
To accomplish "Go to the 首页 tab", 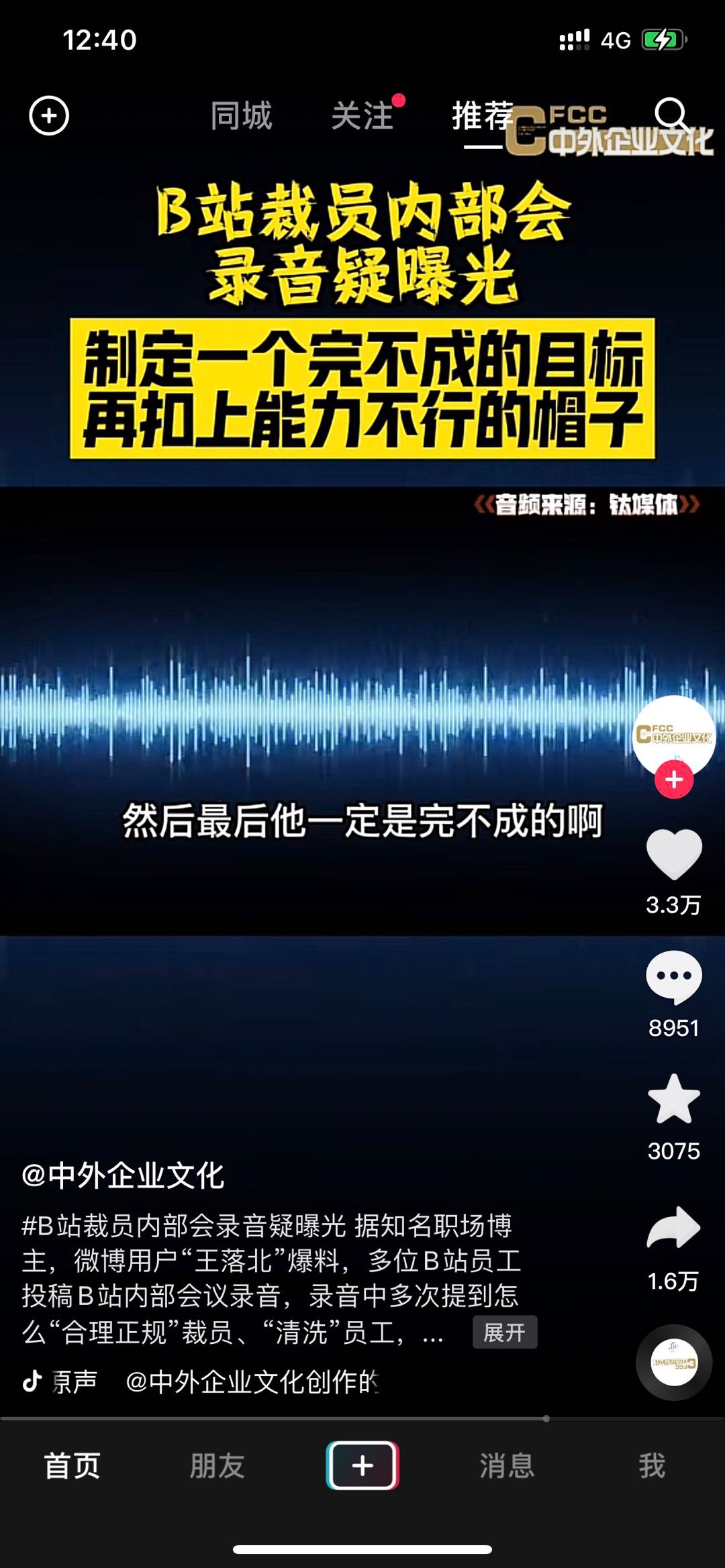I will click(72, 1465).
